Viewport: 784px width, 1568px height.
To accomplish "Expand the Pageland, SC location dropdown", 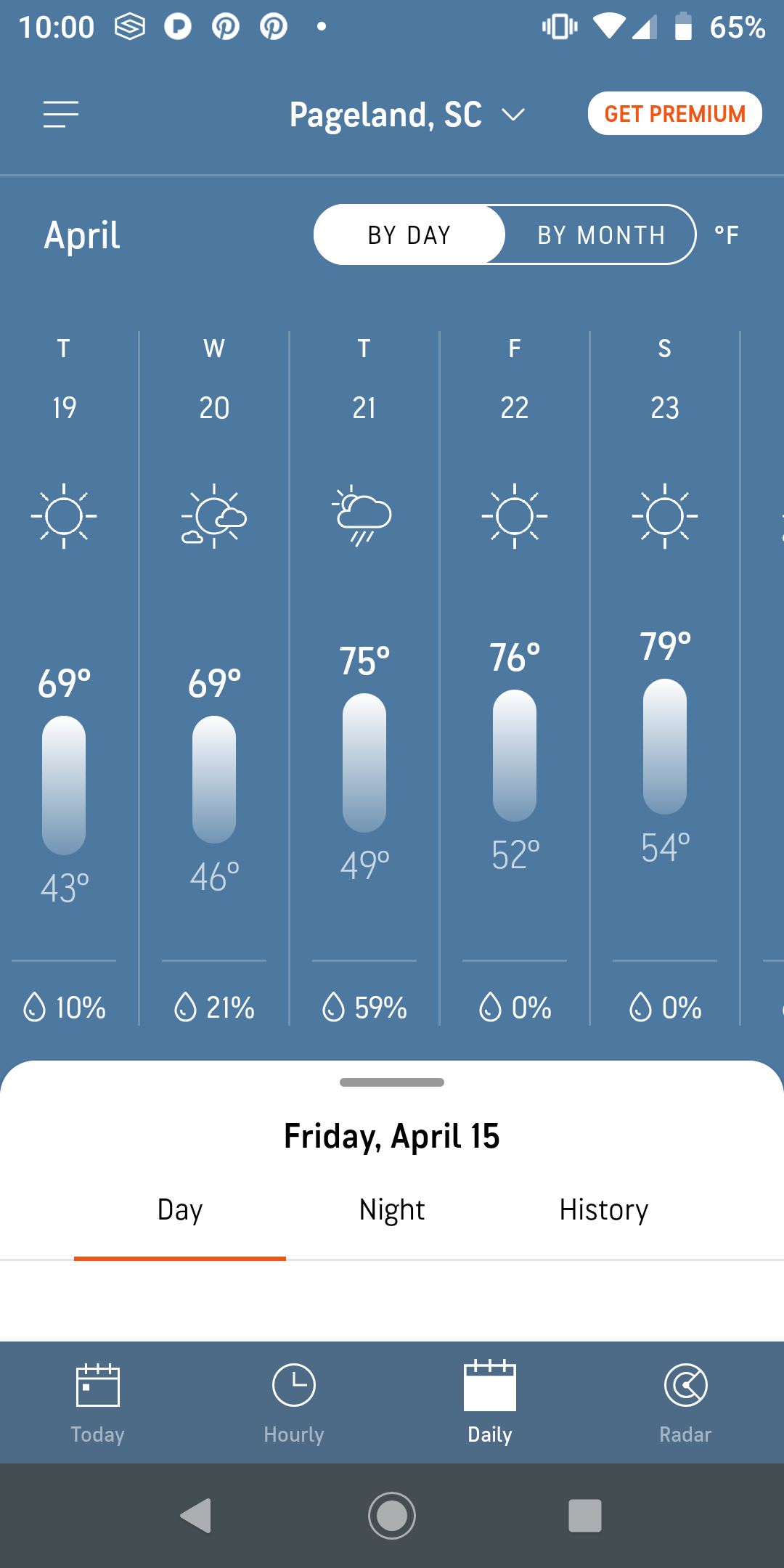I will tap(407, 115).
